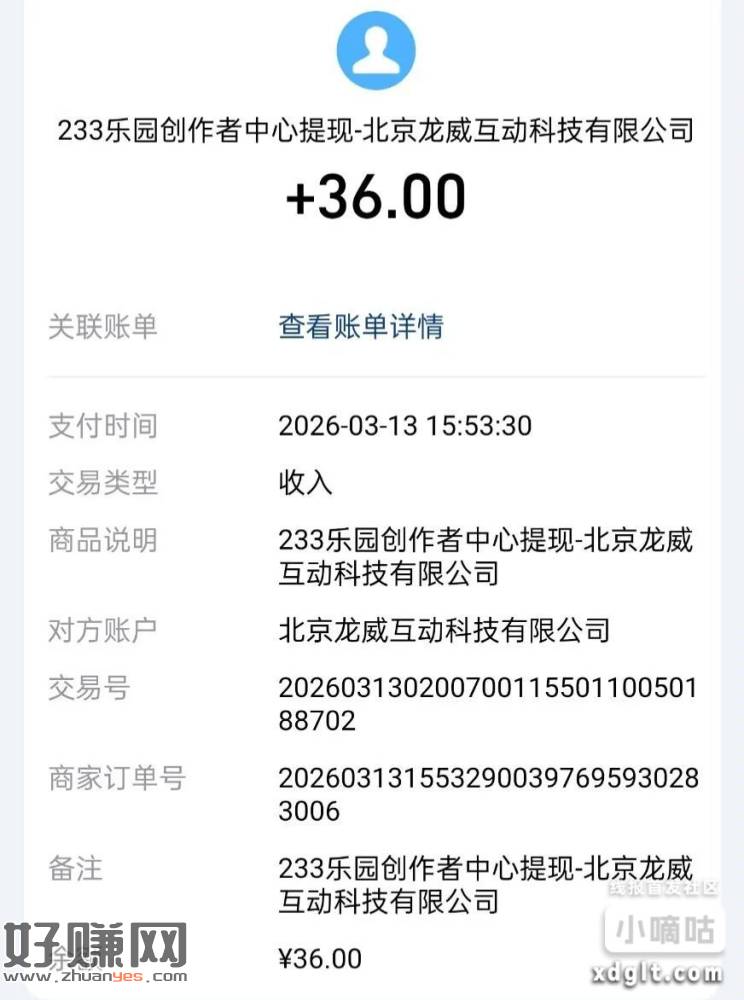Select the payment timestamp 2026-03-13 15:53:30
Viewport: 744px width, 1000px height.
(x=410, y=426)
